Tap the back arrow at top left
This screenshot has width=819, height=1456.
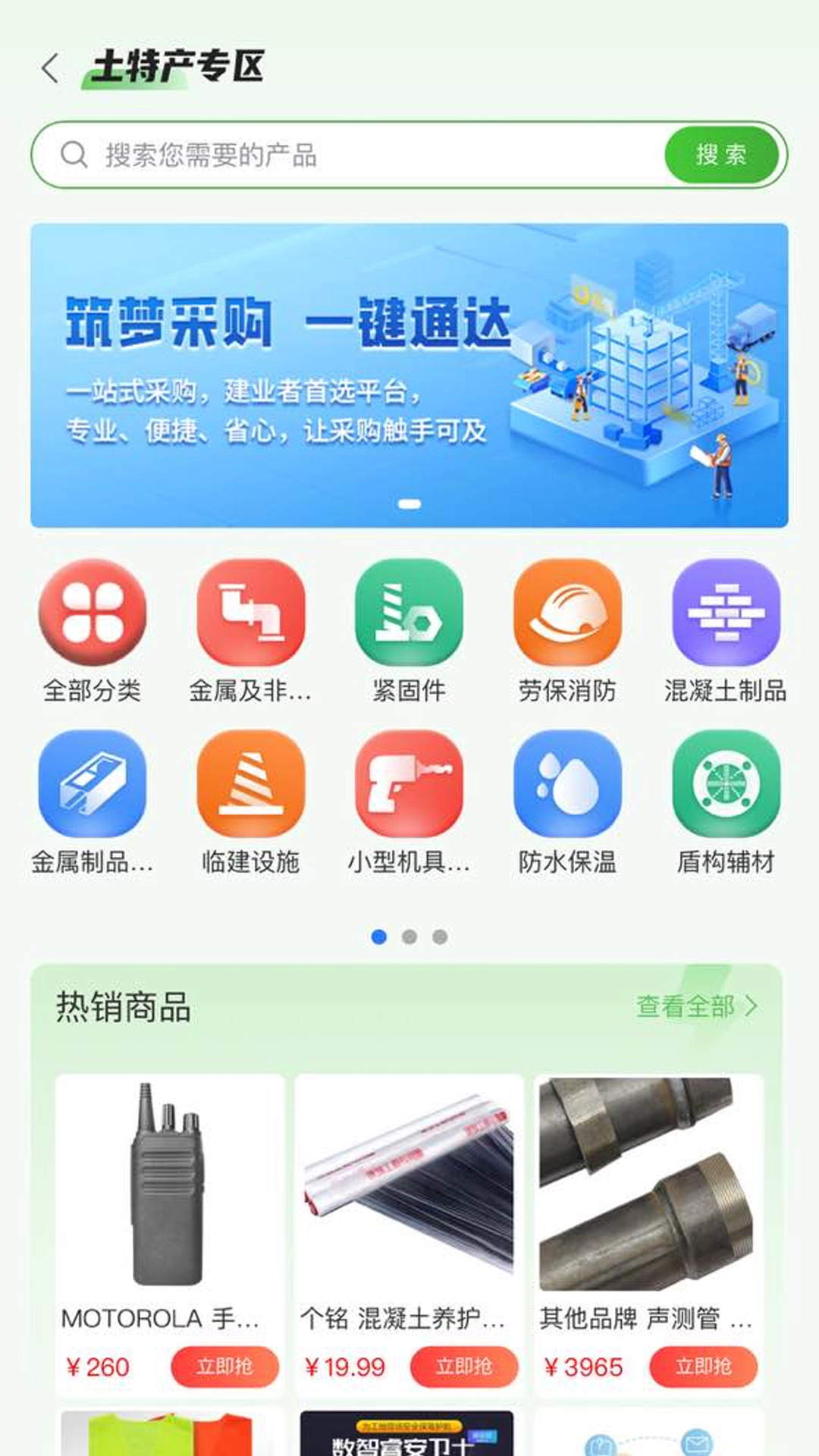pos(50,68)
